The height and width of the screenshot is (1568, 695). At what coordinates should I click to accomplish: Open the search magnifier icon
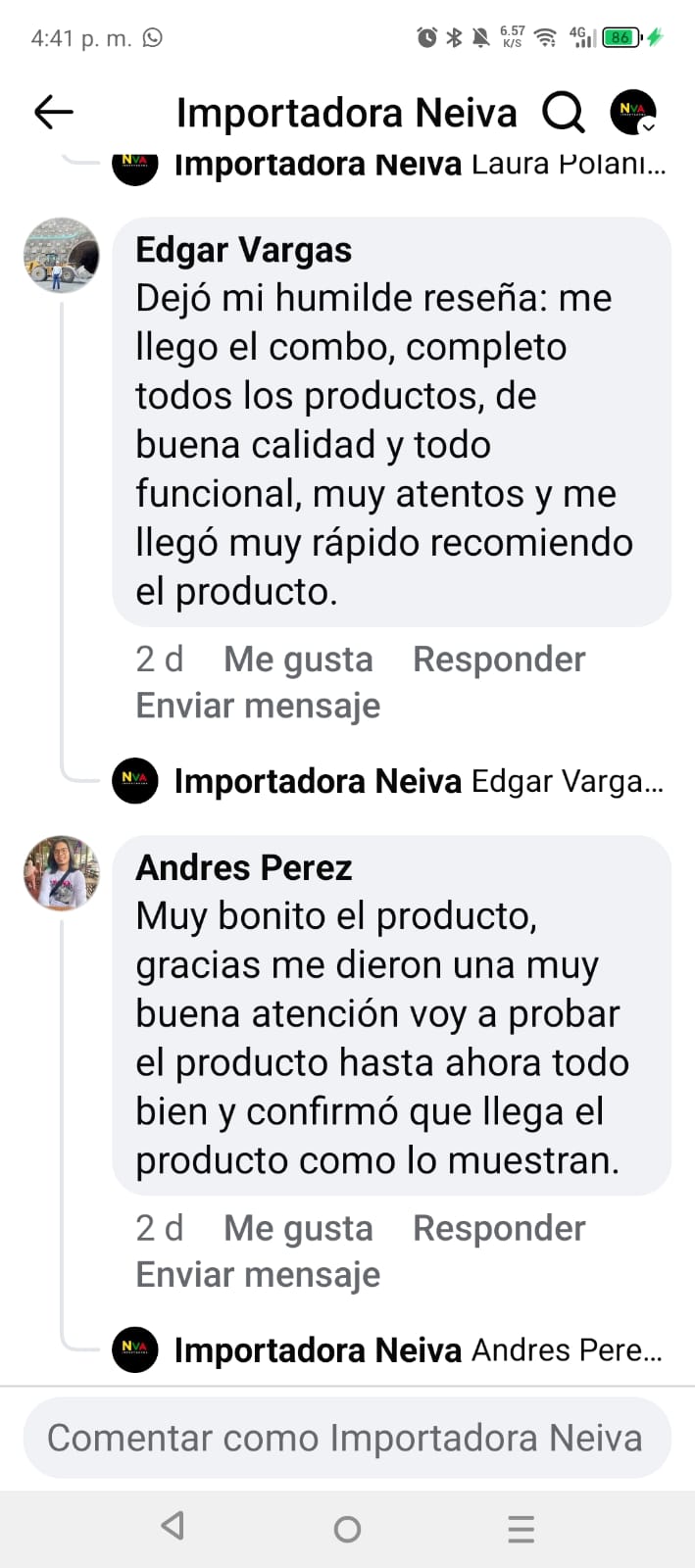564,113
